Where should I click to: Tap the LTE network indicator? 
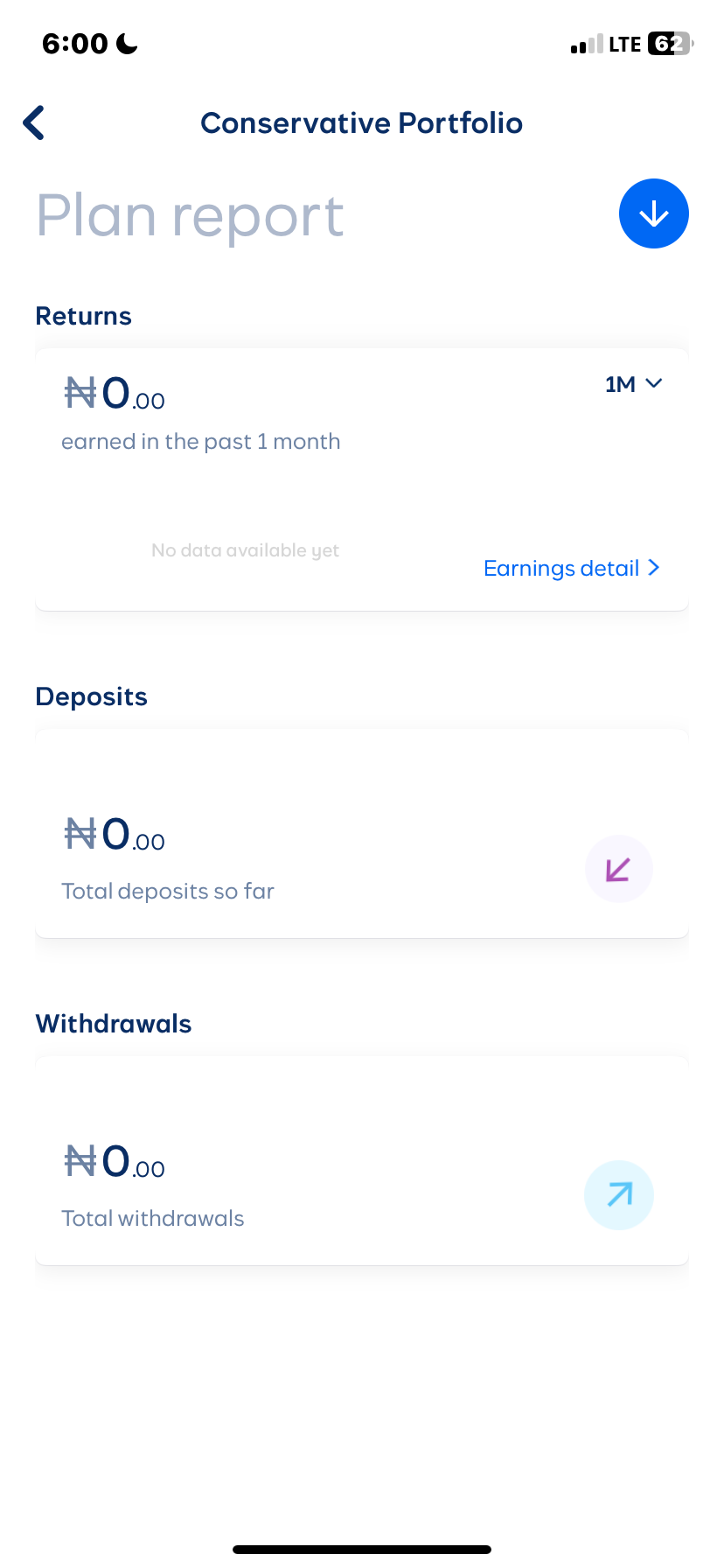625,43
